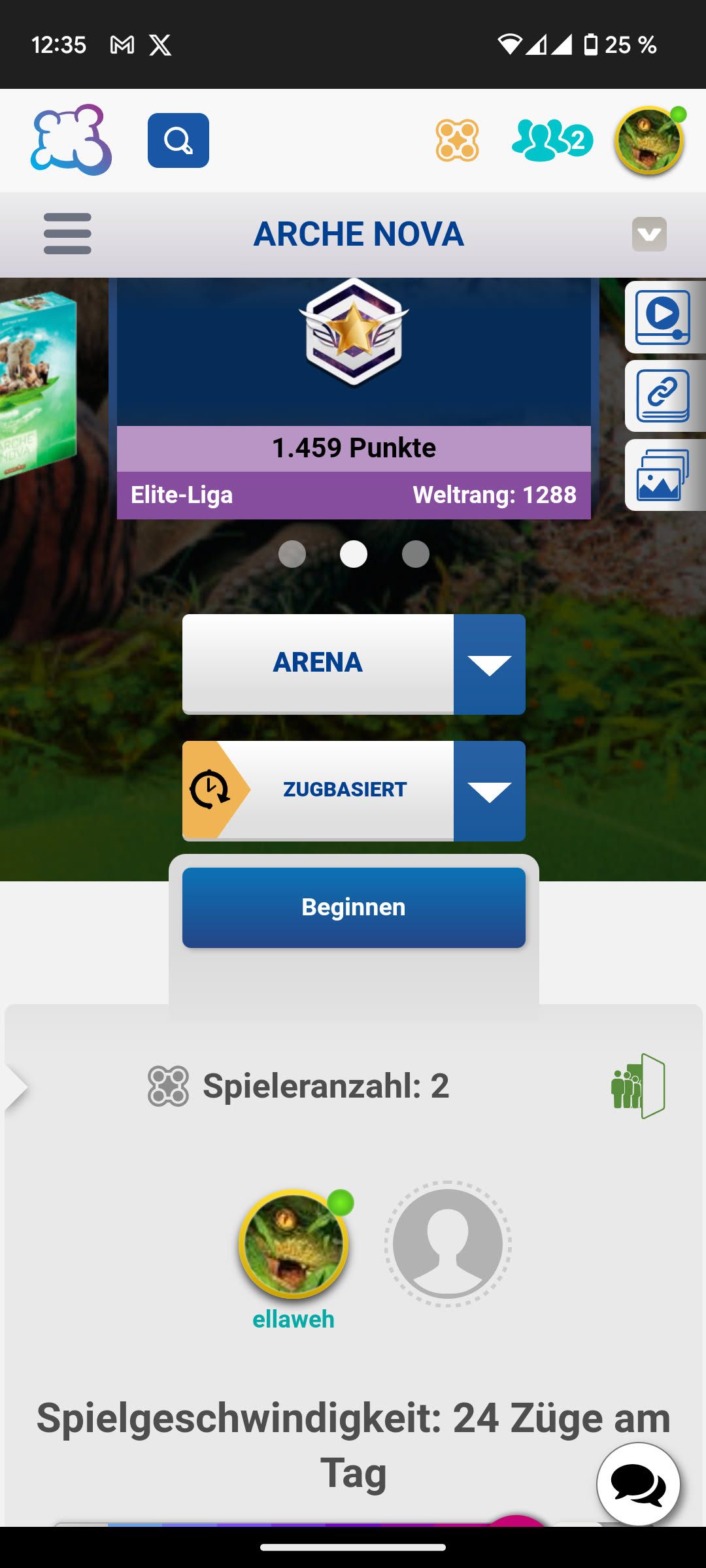Screen dimensions: 706x1568
Task: Expand the arrow next to Arche Nova title
Action: 649,234
